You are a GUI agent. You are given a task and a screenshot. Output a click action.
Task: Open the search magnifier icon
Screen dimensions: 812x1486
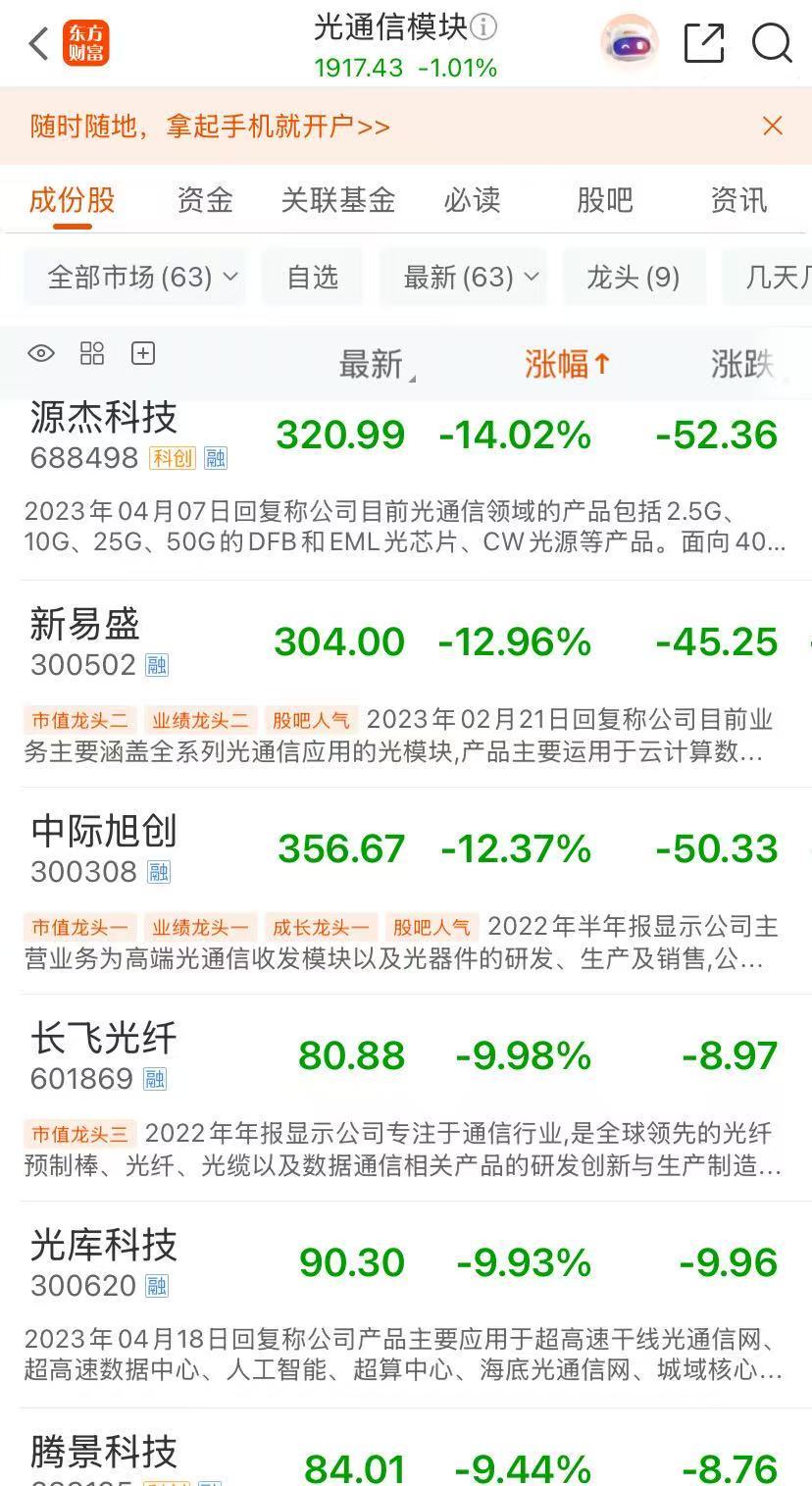[771, 44]
